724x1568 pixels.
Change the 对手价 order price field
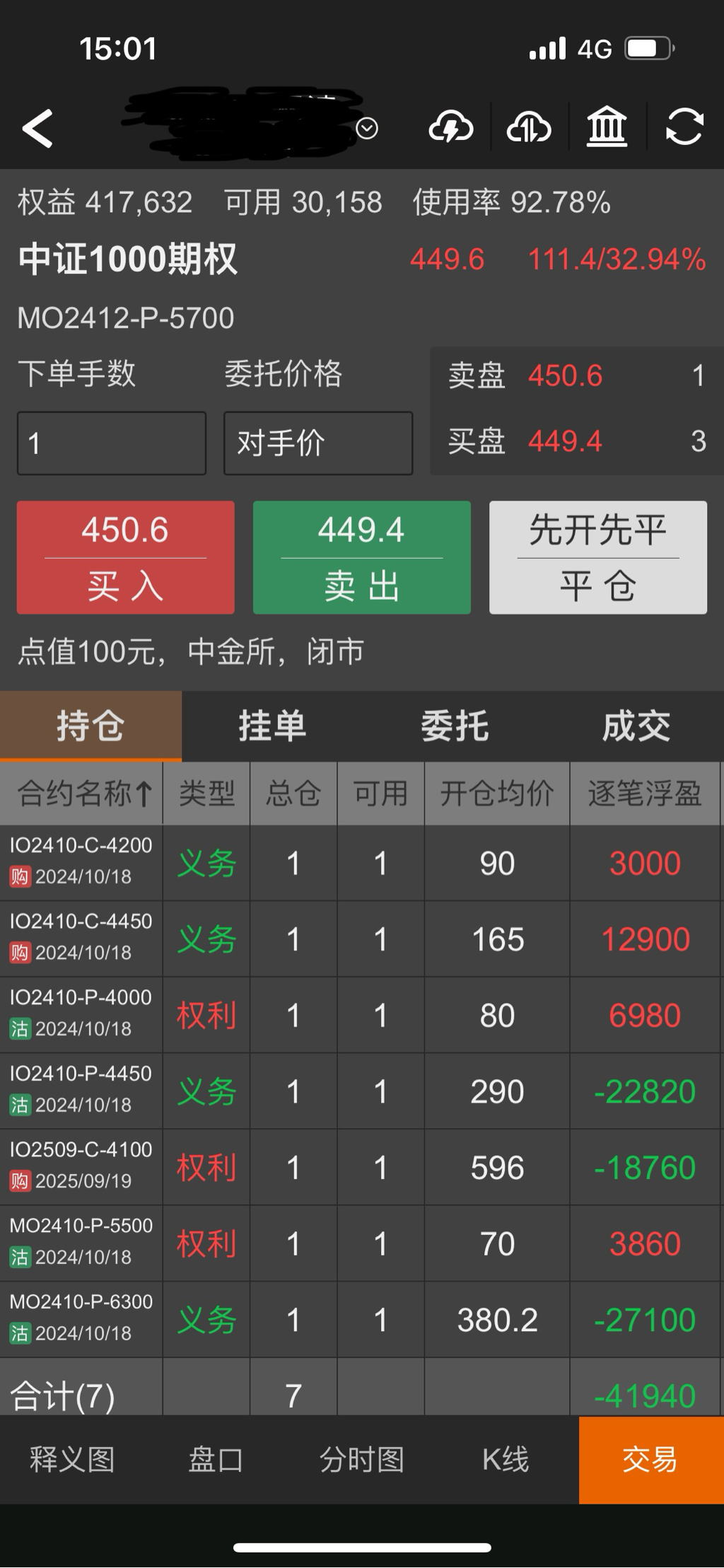pos(318,443)
